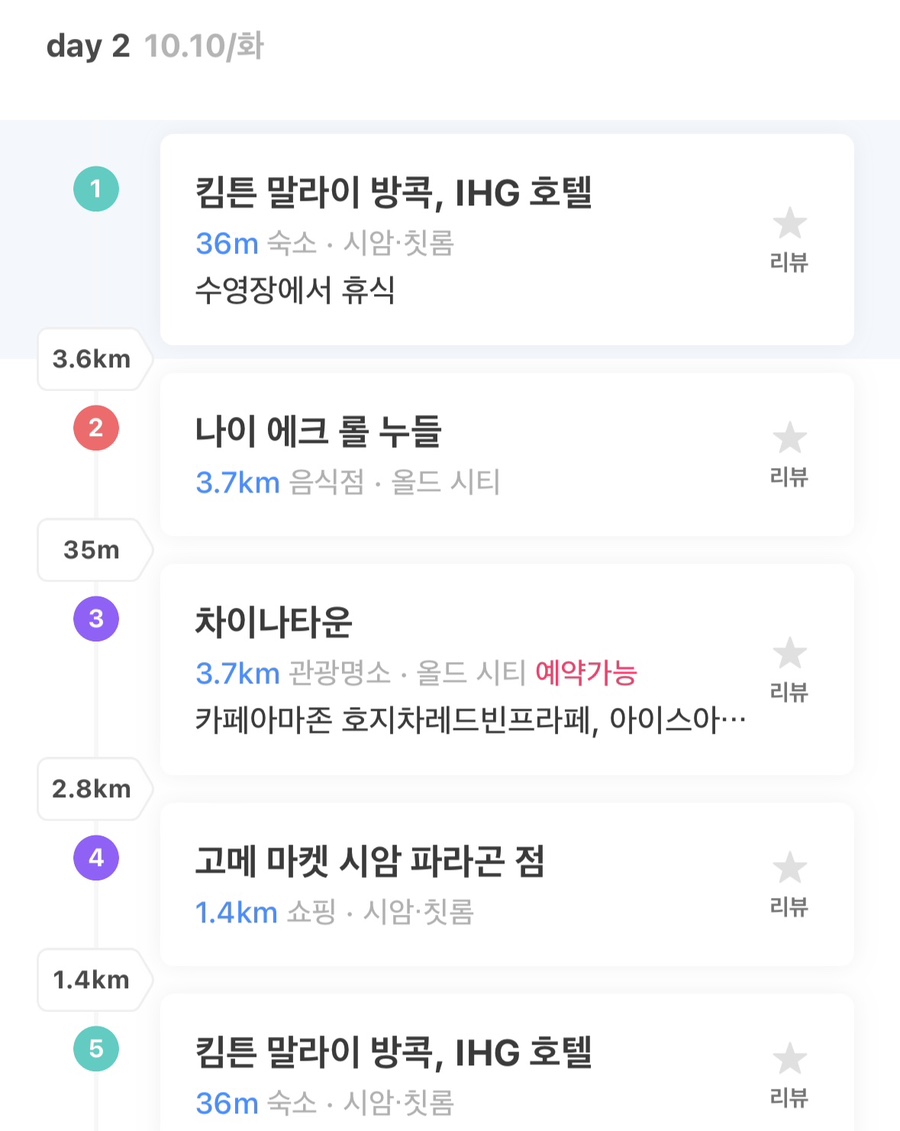
Task: Open first 킴튼 말라이 방콕 hotel card
Action: pyautogui.click(x=450, y=240)
